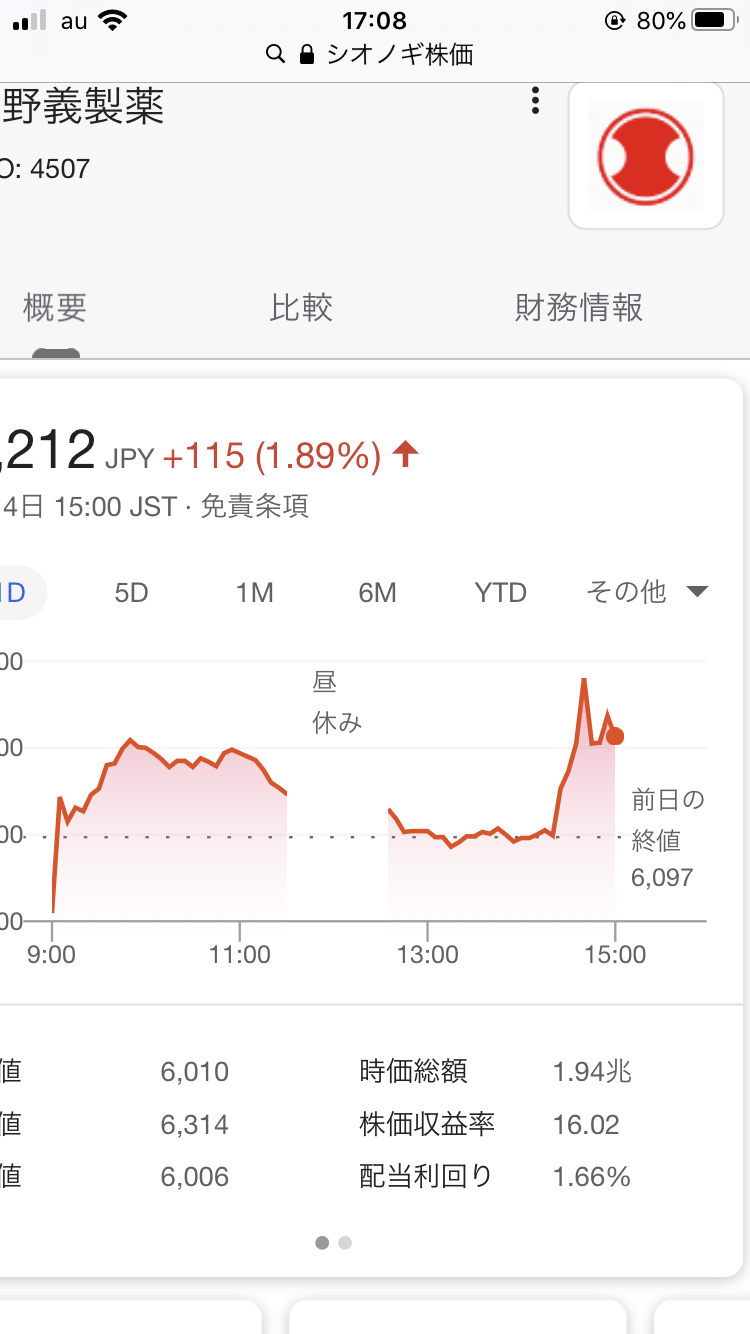750x1334 pixels.
Task: Open the three-dot overflow menu
Action: (x=536, y=101)
